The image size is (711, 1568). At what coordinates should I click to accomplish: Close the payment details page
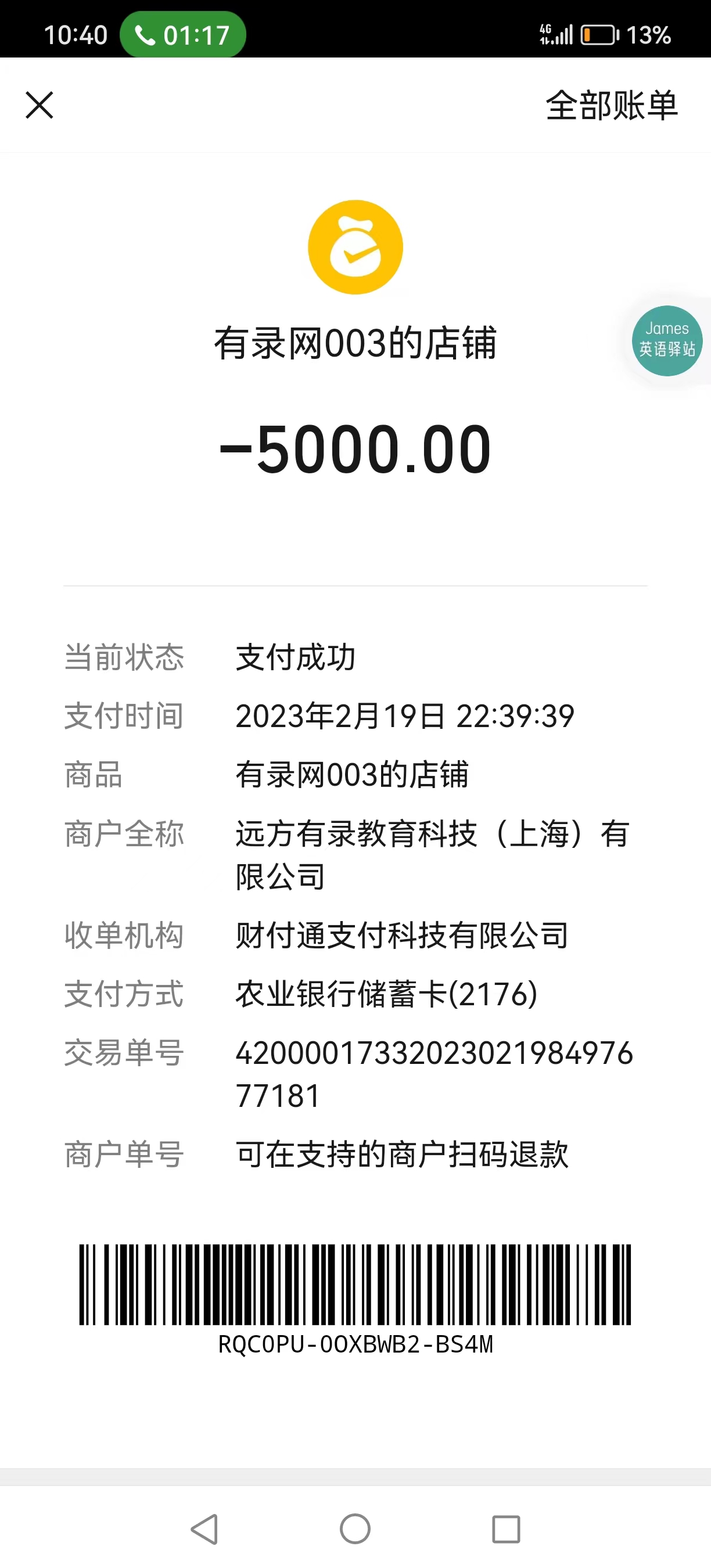39,105
